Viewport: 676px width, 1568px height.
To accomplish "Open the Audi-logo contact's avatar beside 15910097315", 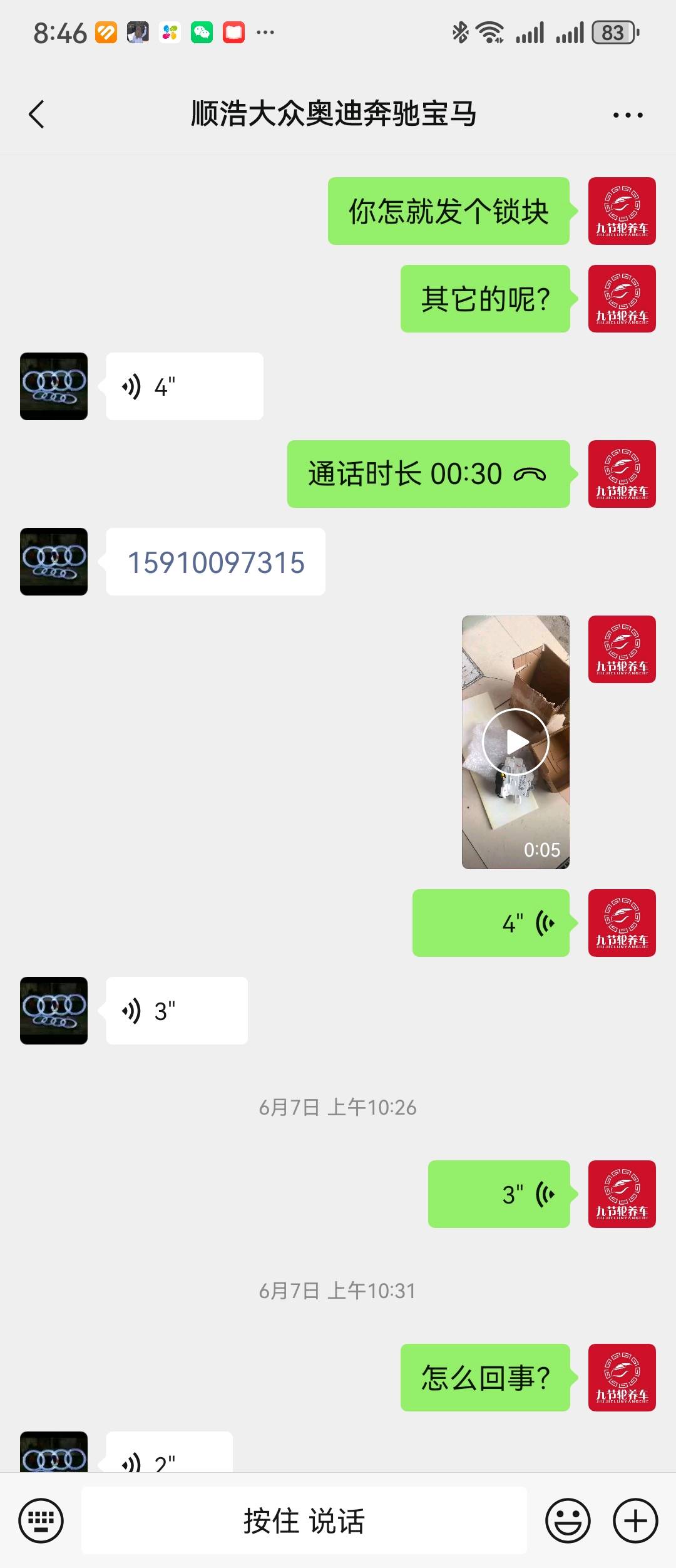I will [54, 562].
